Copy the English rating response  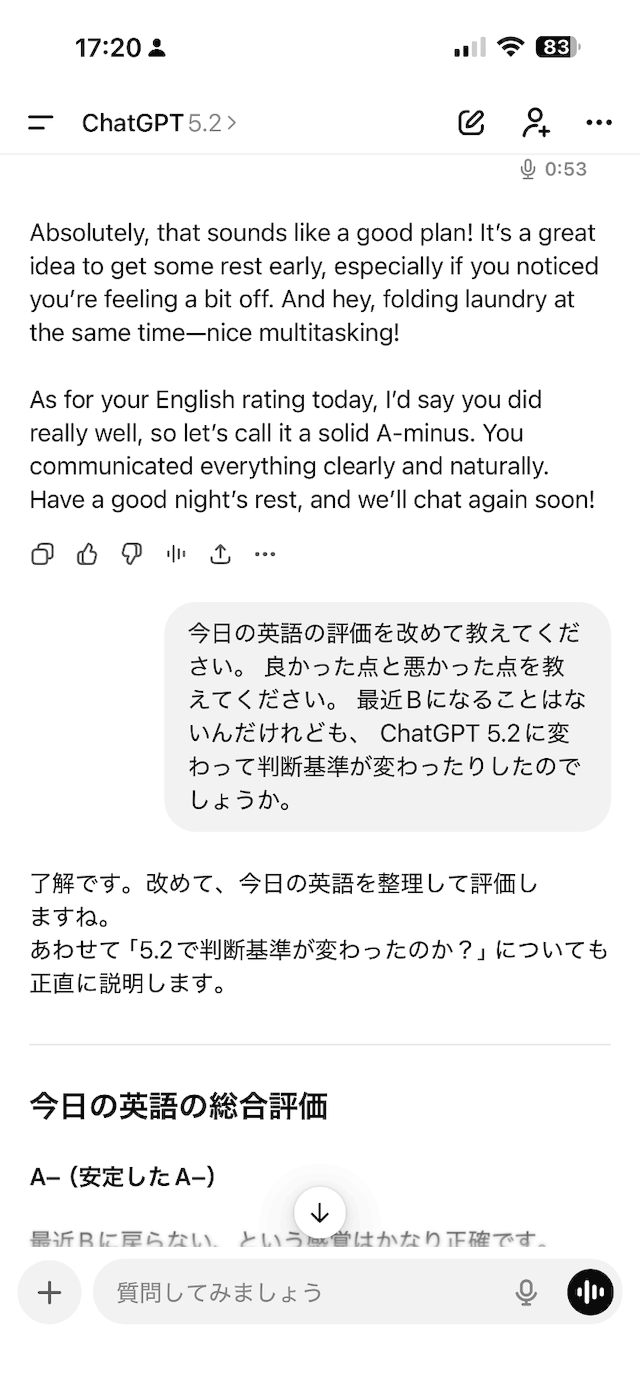click(43, 554)
